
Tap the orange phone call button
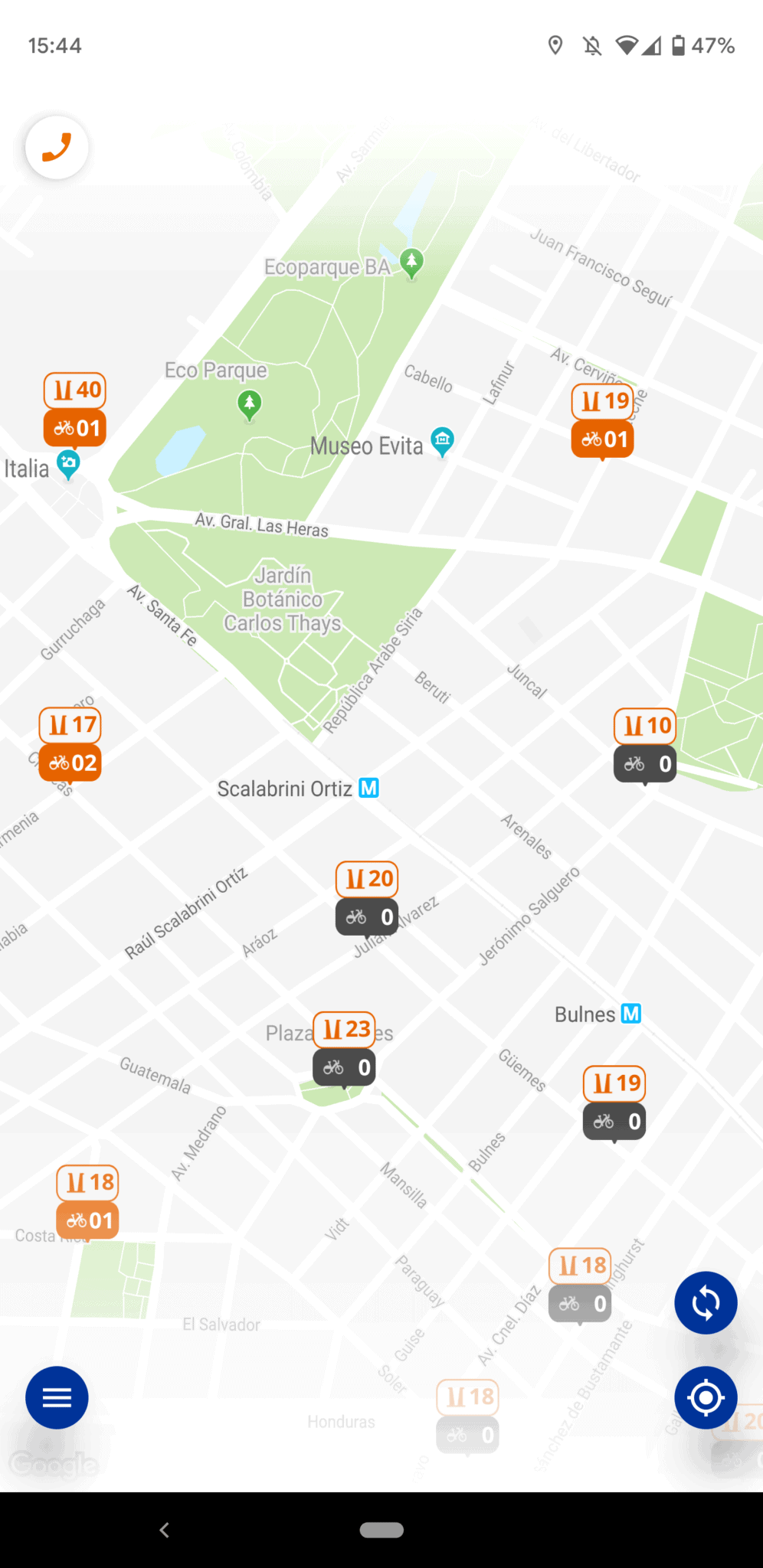57,147
